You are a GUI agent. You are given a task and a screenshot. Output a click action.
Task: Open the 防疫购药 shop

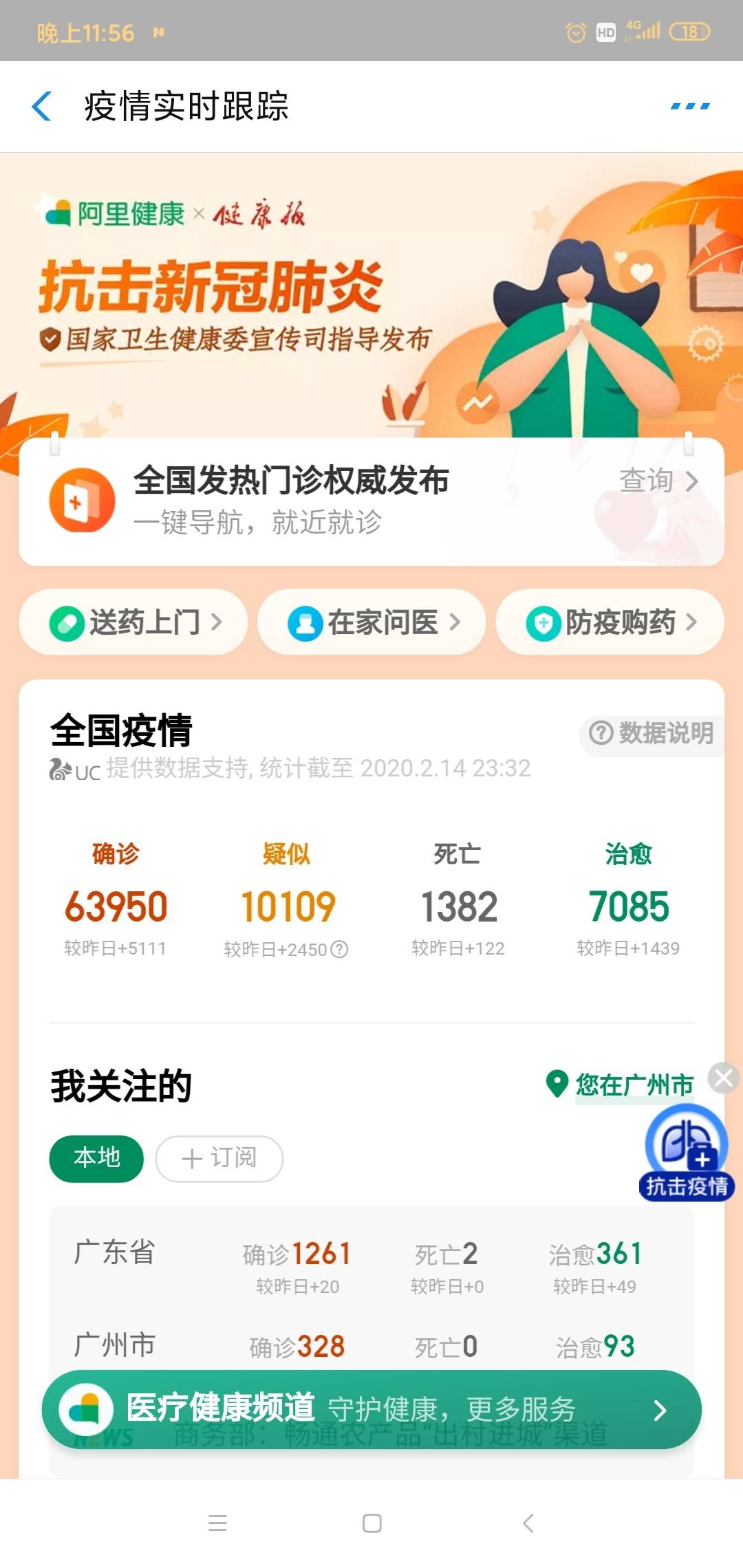pos(610,622)
